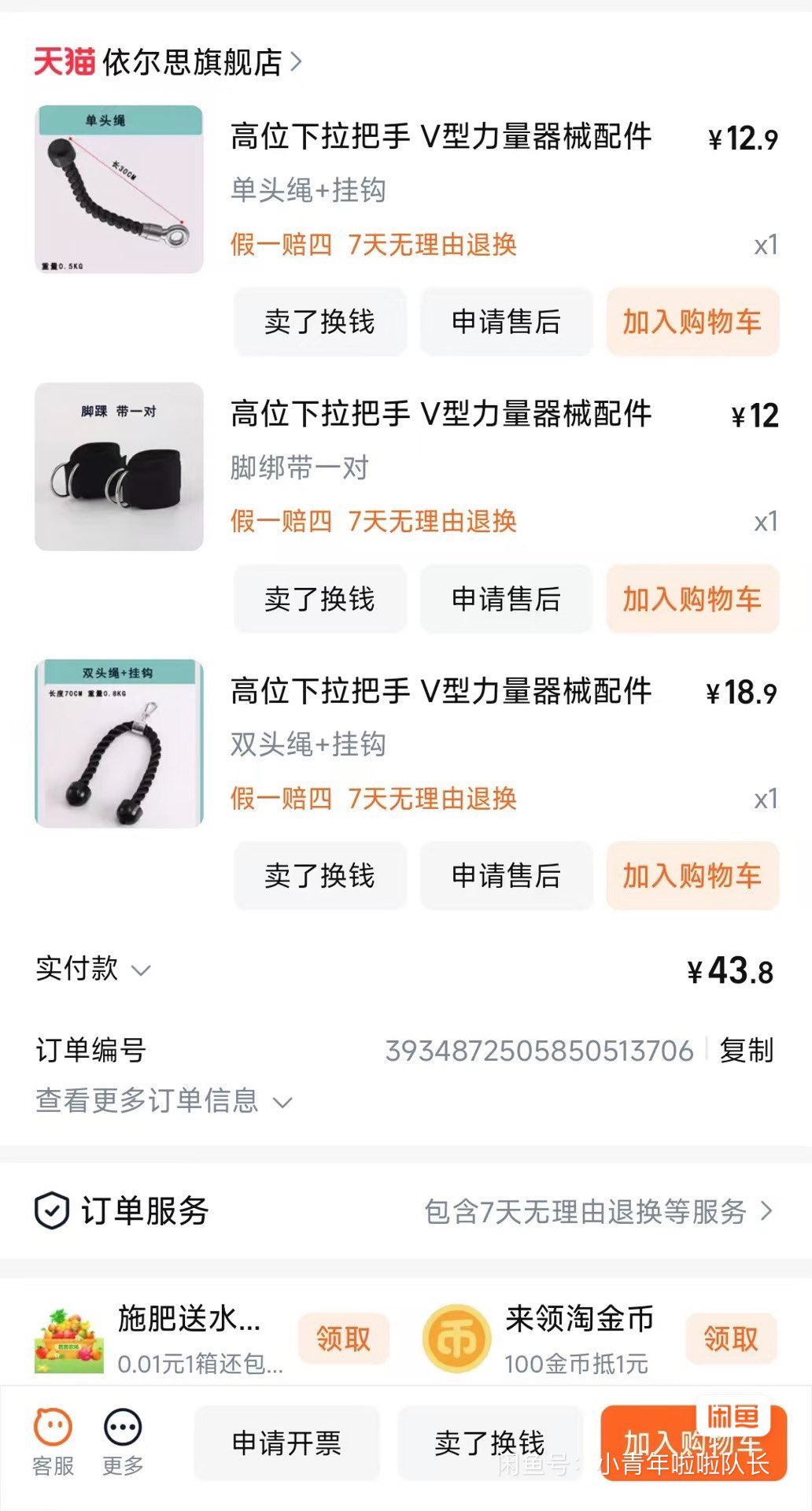The width and height of the screenshot is (812, 1511).
Task: Request 申请售后 for 双头绳+挂钩 item
Action: (x=506, y=876)
